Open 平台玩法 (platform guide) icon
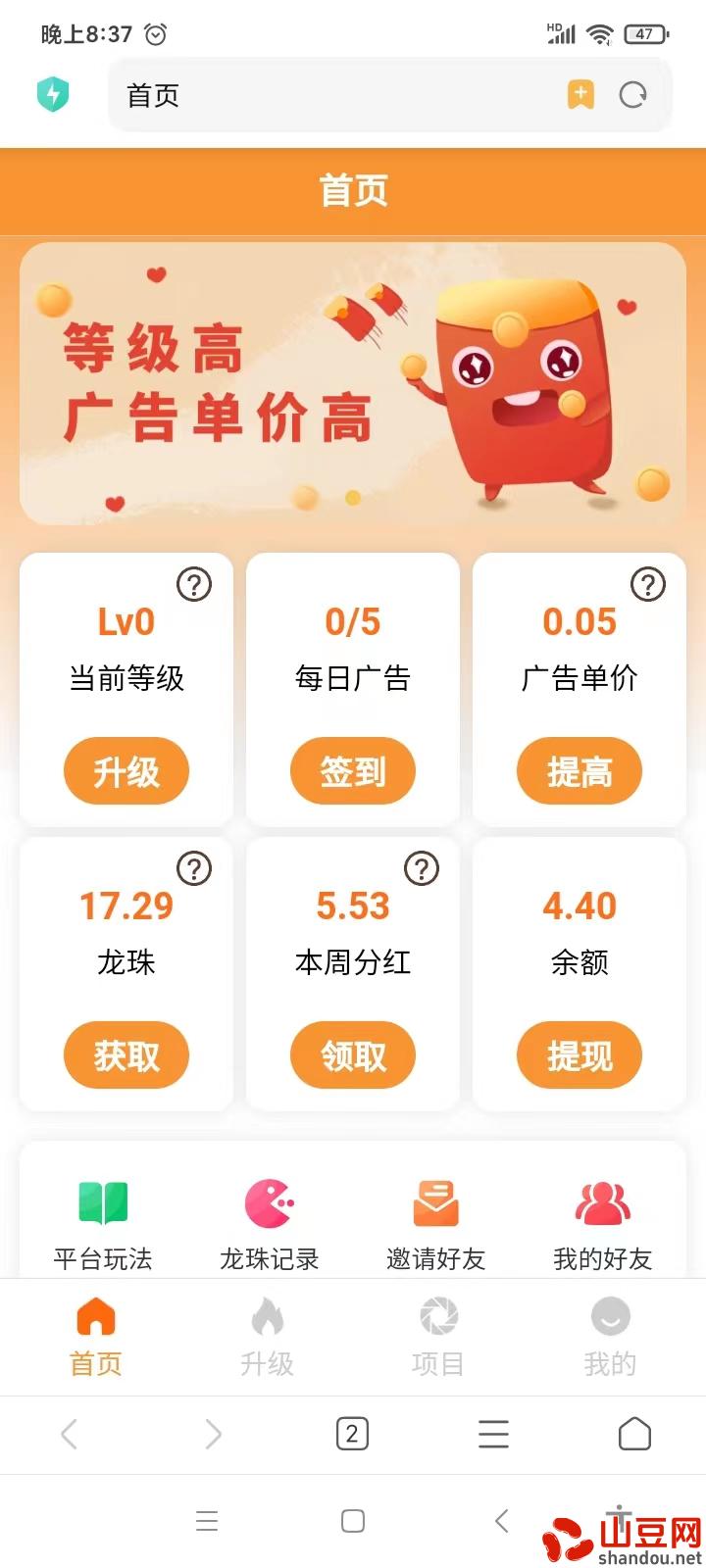 point(101,1202)
